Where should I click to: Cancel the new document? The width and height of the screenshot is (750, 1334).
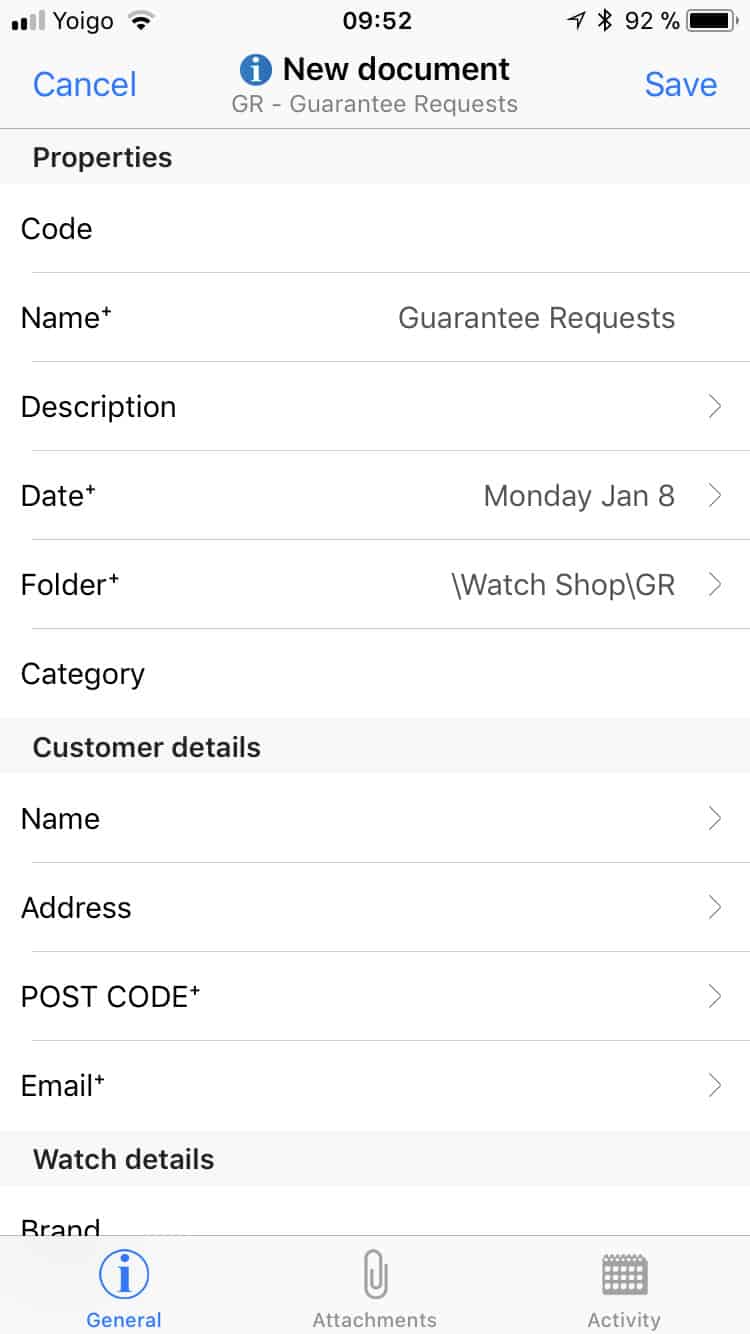[84, 85]
